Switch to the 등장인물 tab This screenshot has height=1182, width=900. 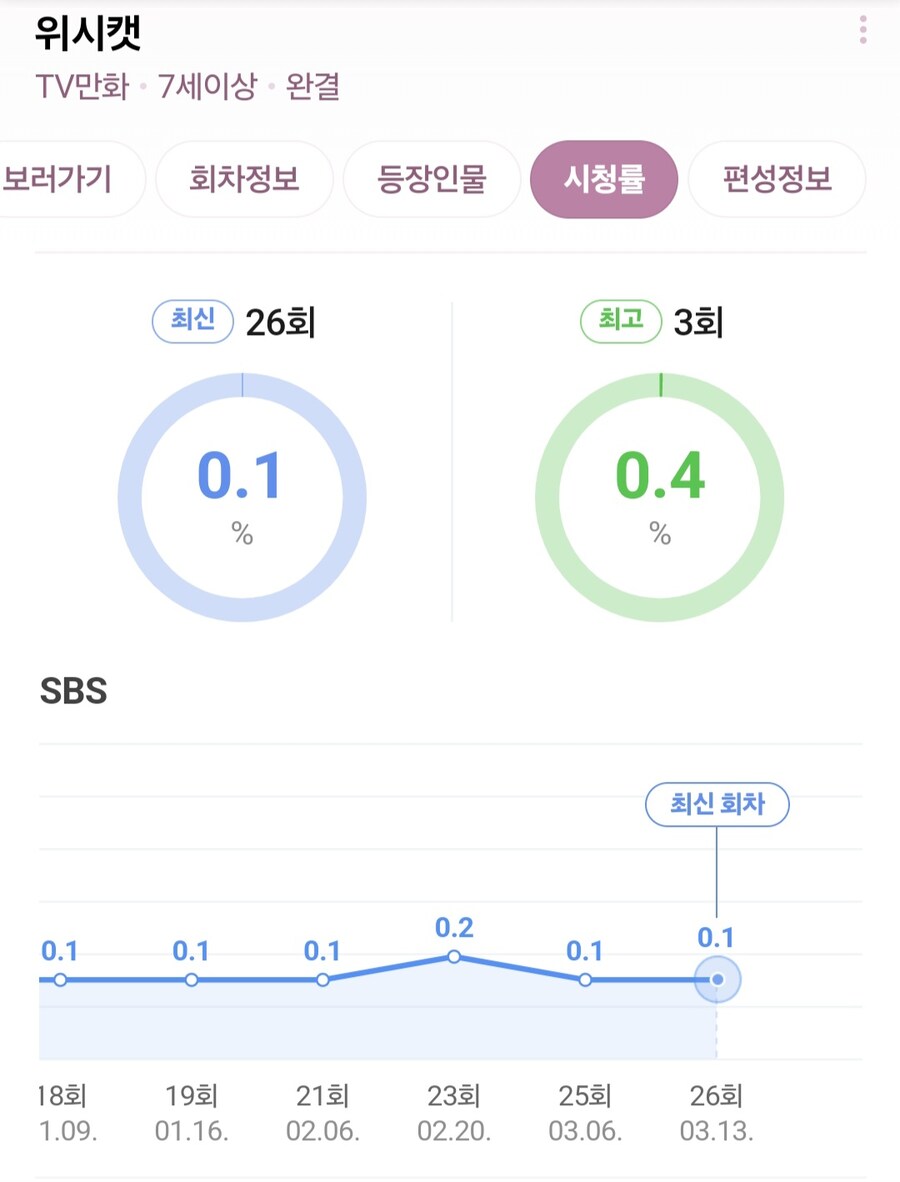[431, 179]
